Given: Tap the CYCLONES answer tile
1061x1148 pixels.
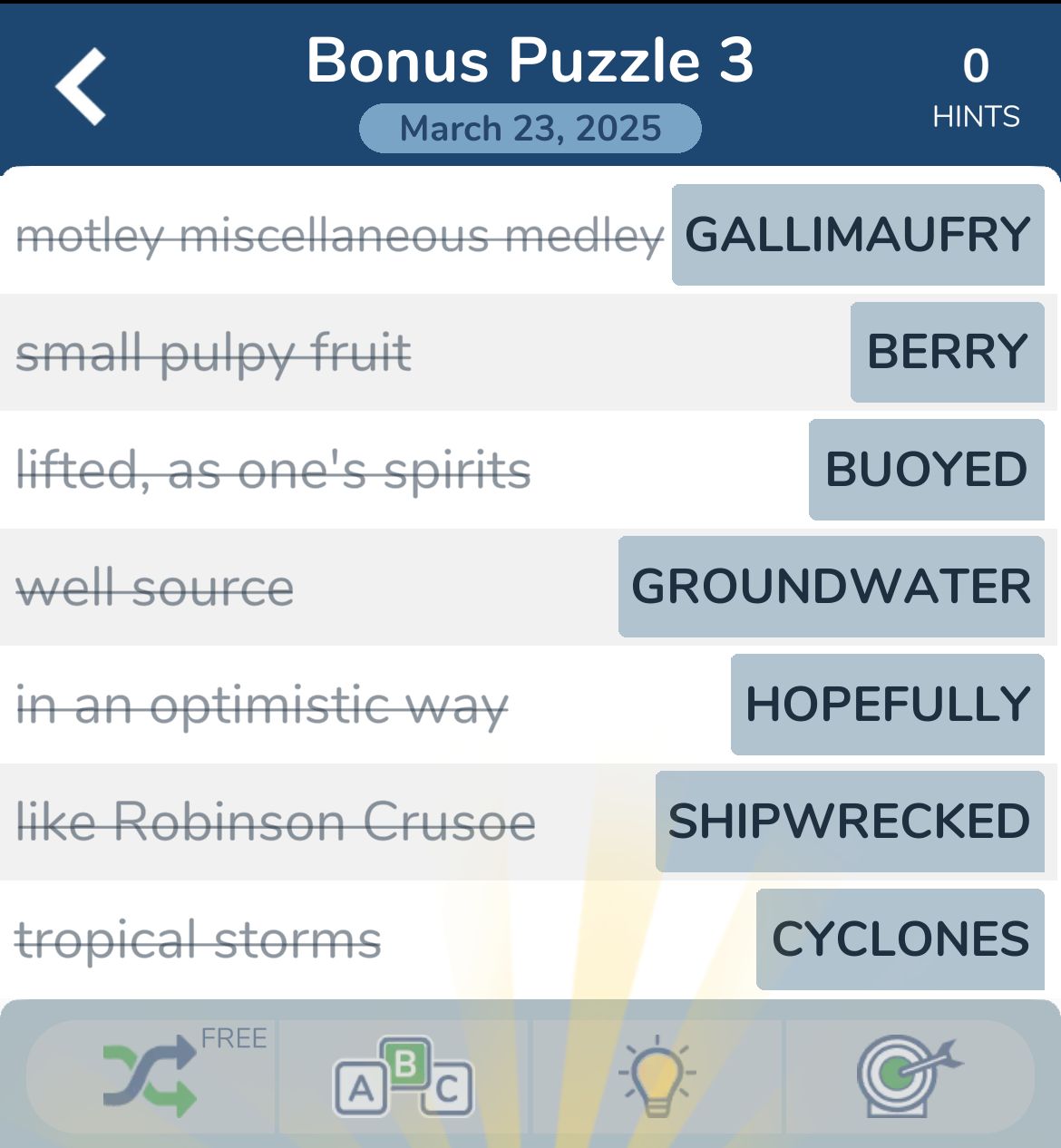Looking at the screenshot, I should (x=900, y=939).
